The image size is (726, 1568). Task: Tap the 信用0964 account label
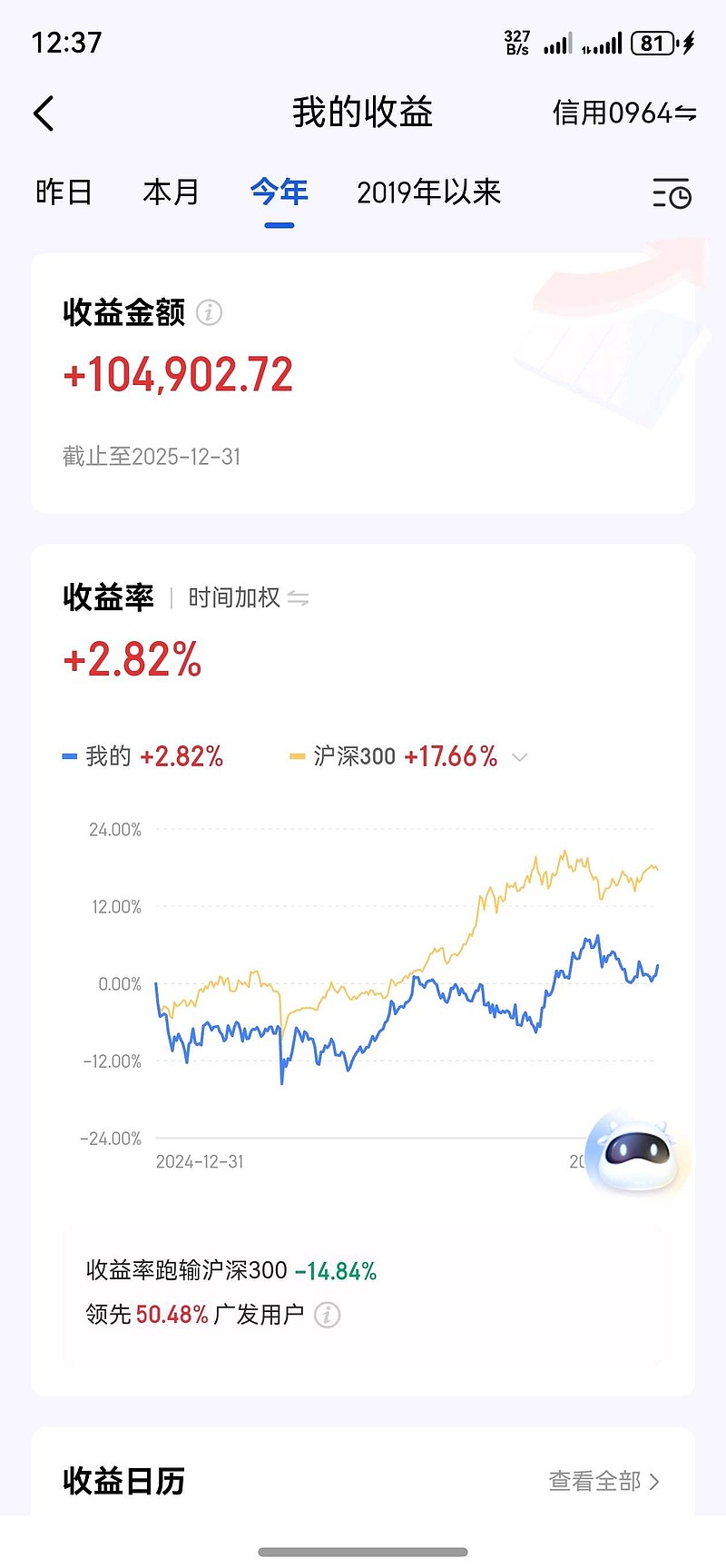point(608,113)
